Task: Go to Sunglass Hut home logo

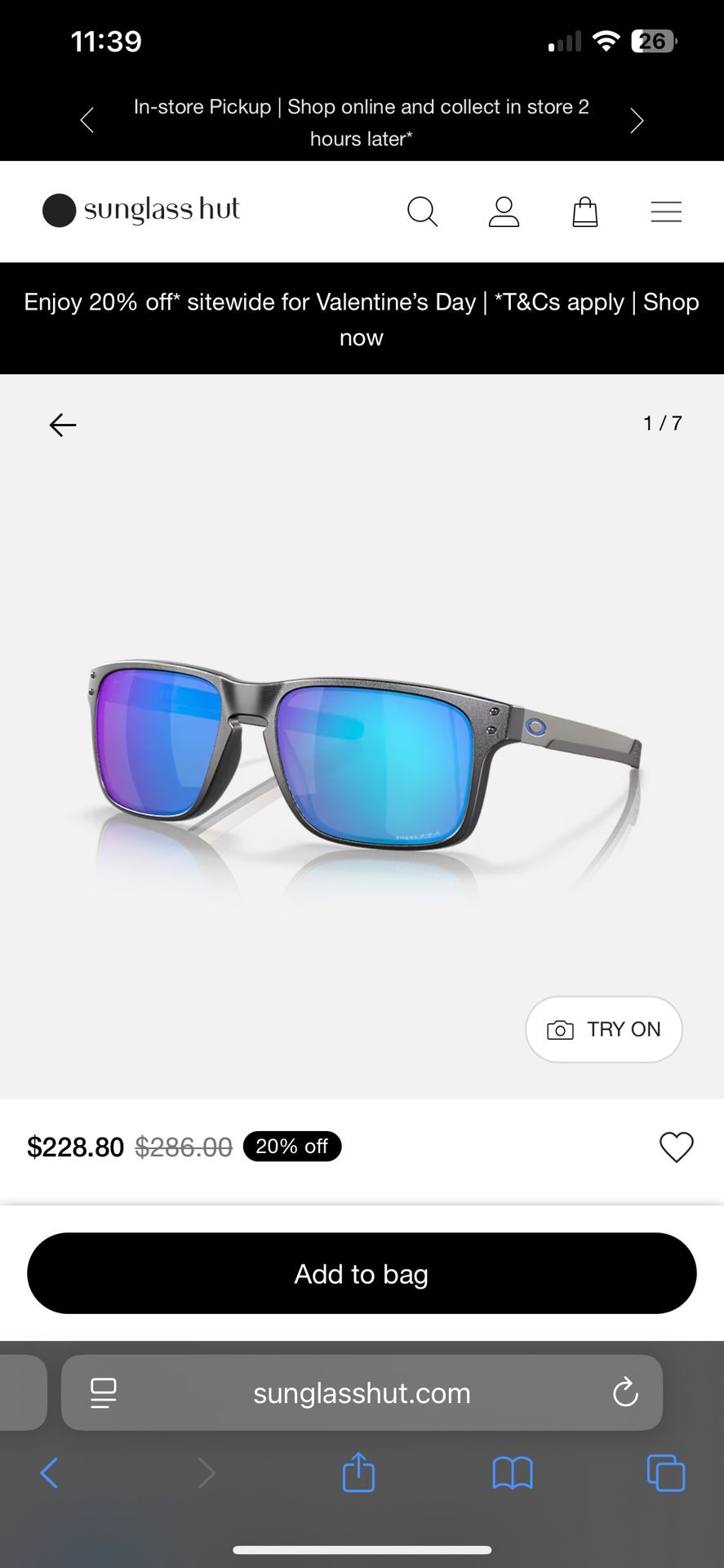Action: pyautogui.click(x=141, y=210)
